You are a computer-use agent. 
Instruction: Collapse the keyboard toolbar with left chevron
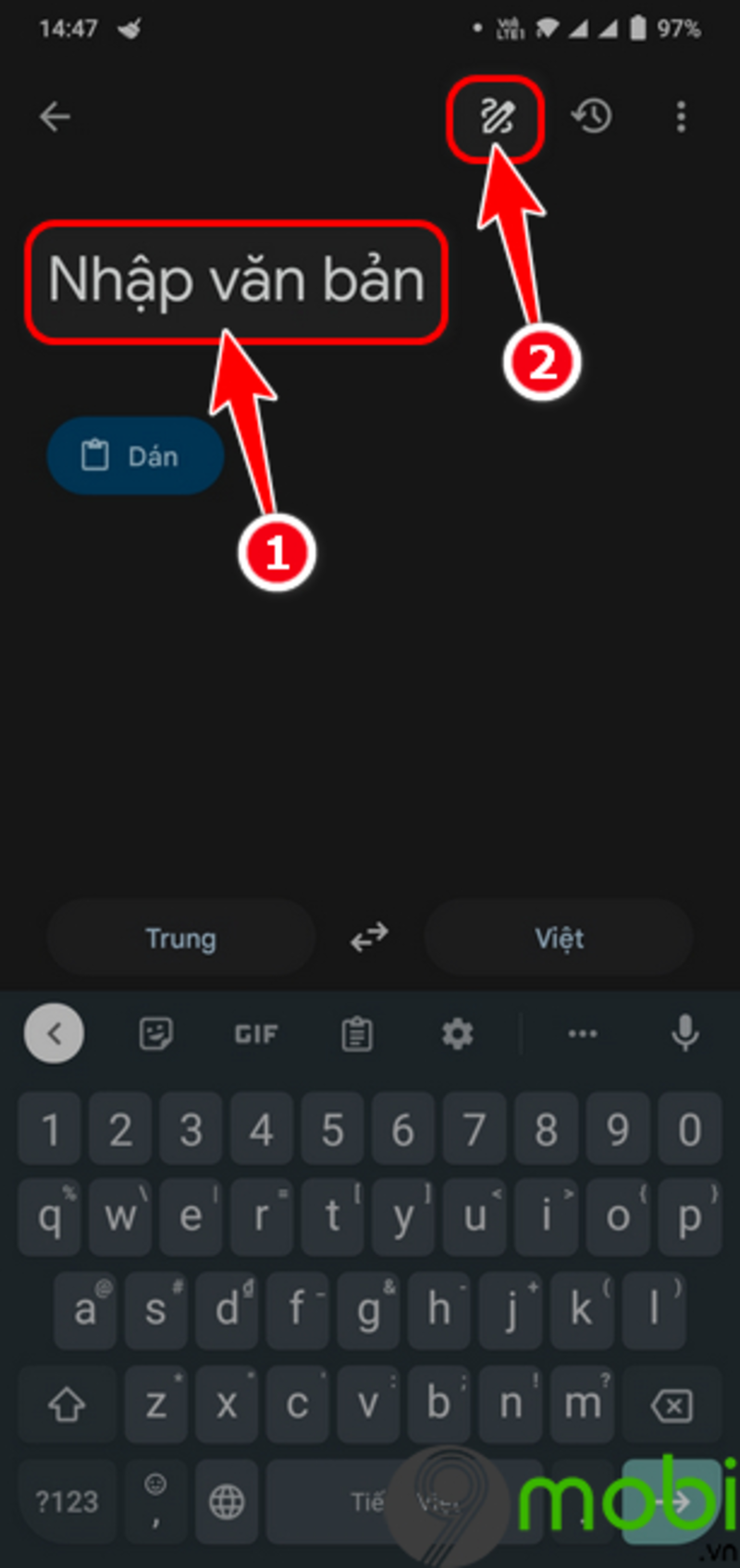point(54,1033)
